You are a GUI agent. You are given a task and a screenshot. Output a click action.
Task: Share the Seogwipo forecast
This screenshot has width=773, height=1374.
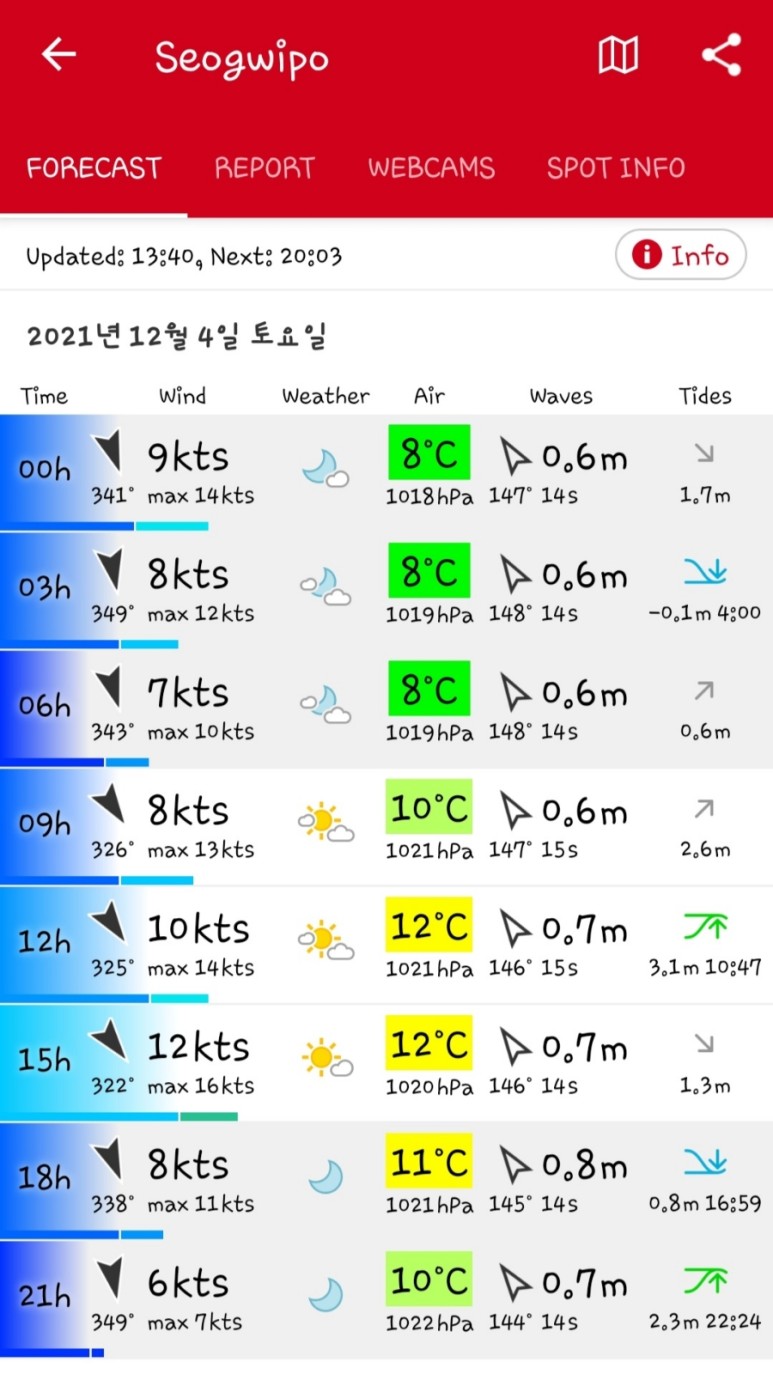(x=721, y=55)
